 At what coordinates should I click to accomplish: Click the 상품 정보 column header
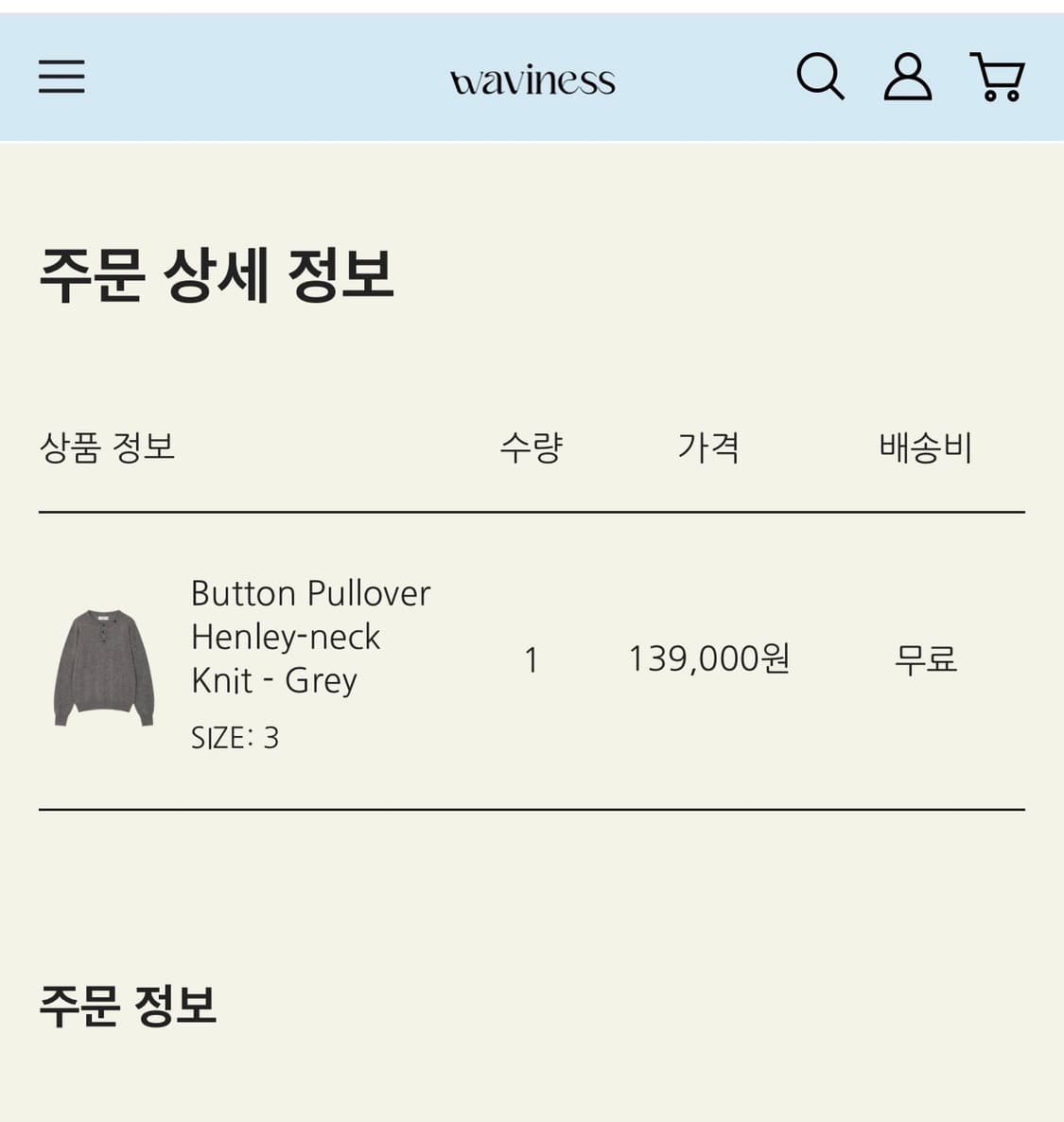pos(107,447)
